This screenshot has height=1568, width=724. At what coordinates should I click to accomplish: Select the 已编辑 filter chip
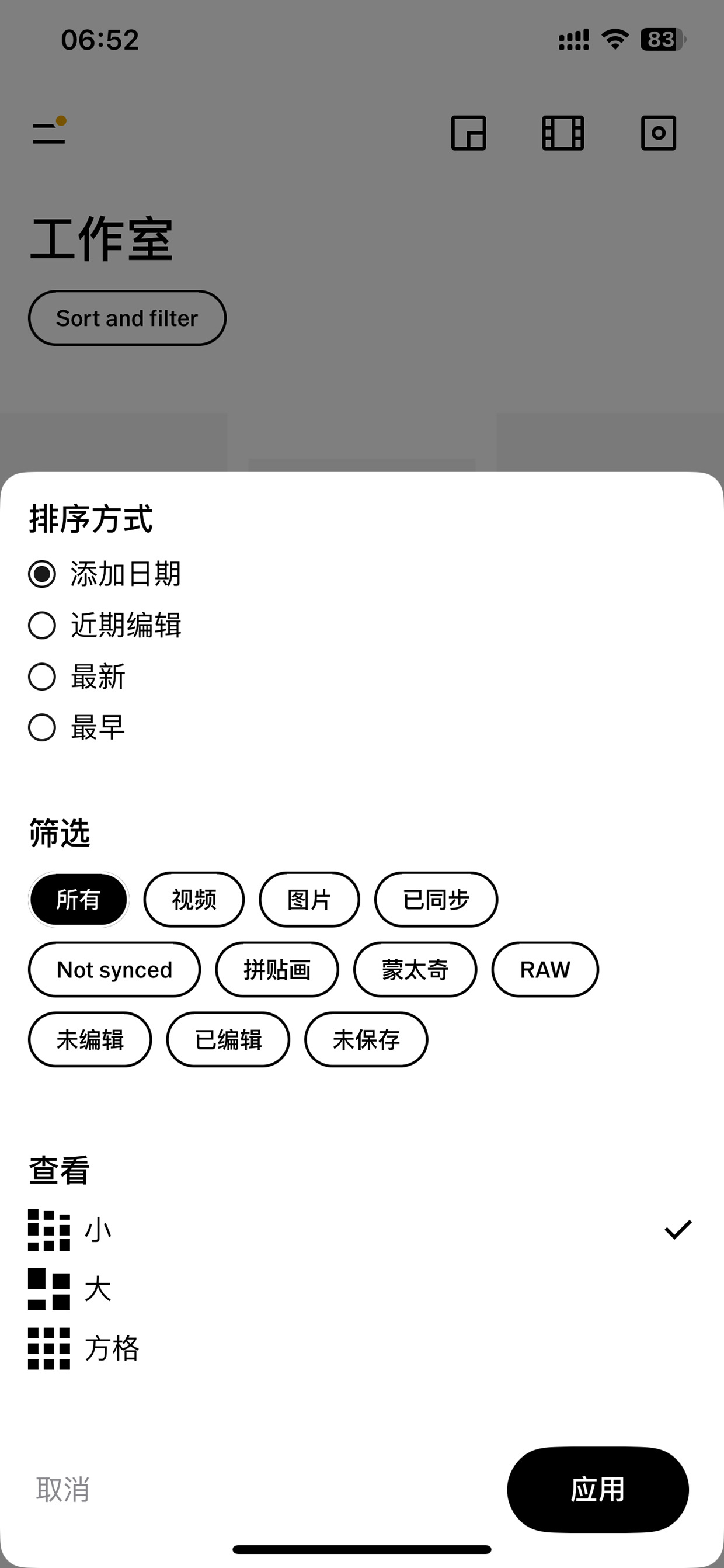[x=228, y=1040]
